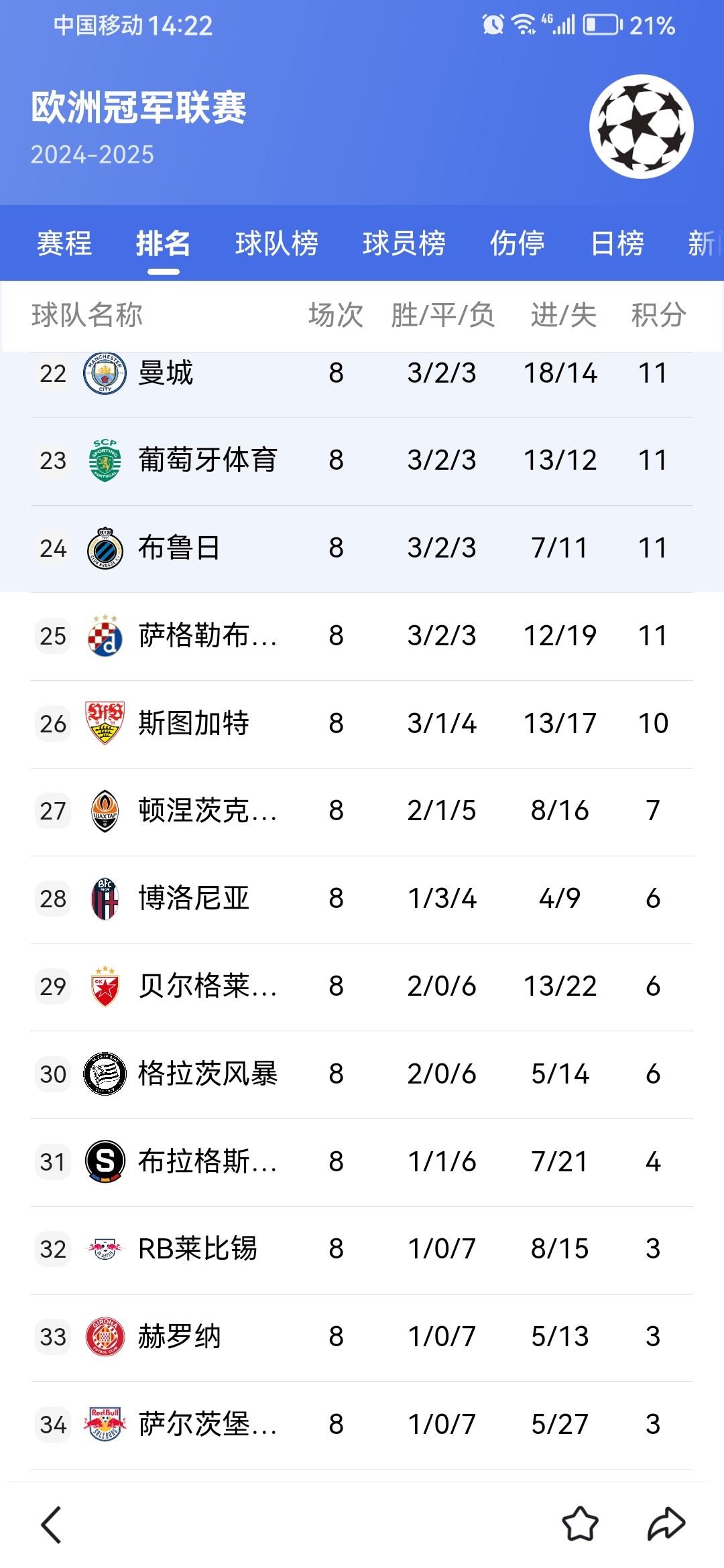Click the Shakhtar Donetsk crest
The width and height of the screenshot is (724, 1568).
104,811
